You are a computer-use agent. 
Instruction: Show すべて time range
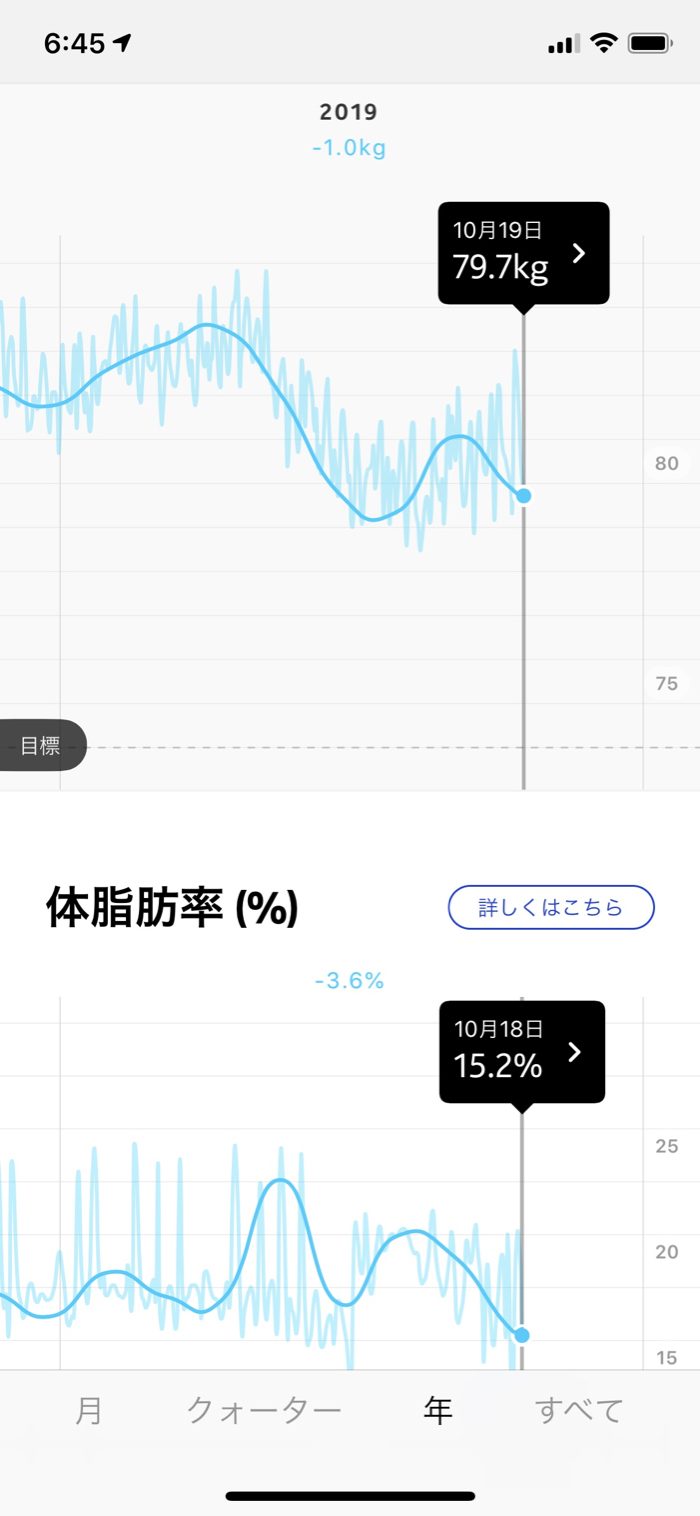click(579, 1410)
